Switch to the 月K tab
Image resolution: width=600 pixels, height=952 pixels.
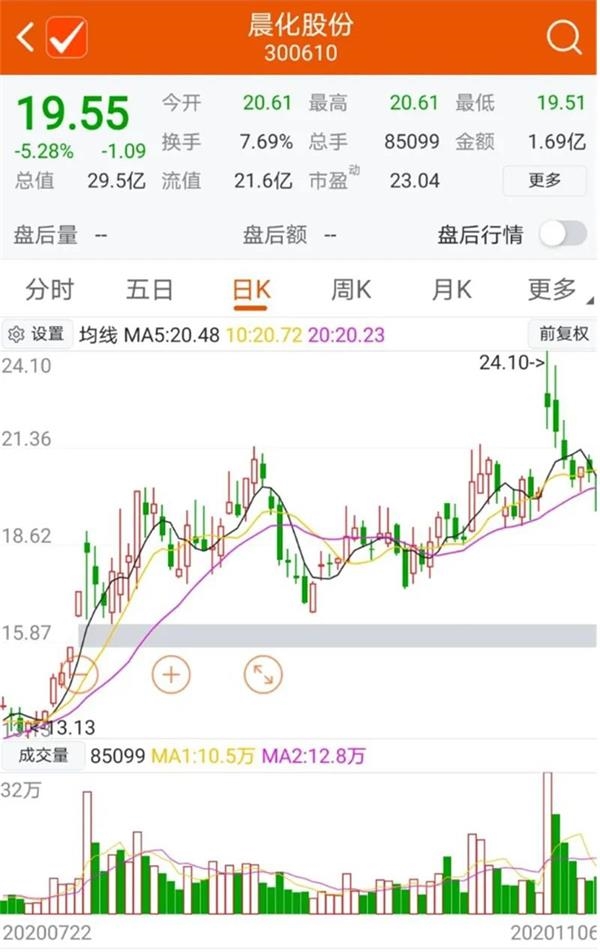tap(451, 291)
